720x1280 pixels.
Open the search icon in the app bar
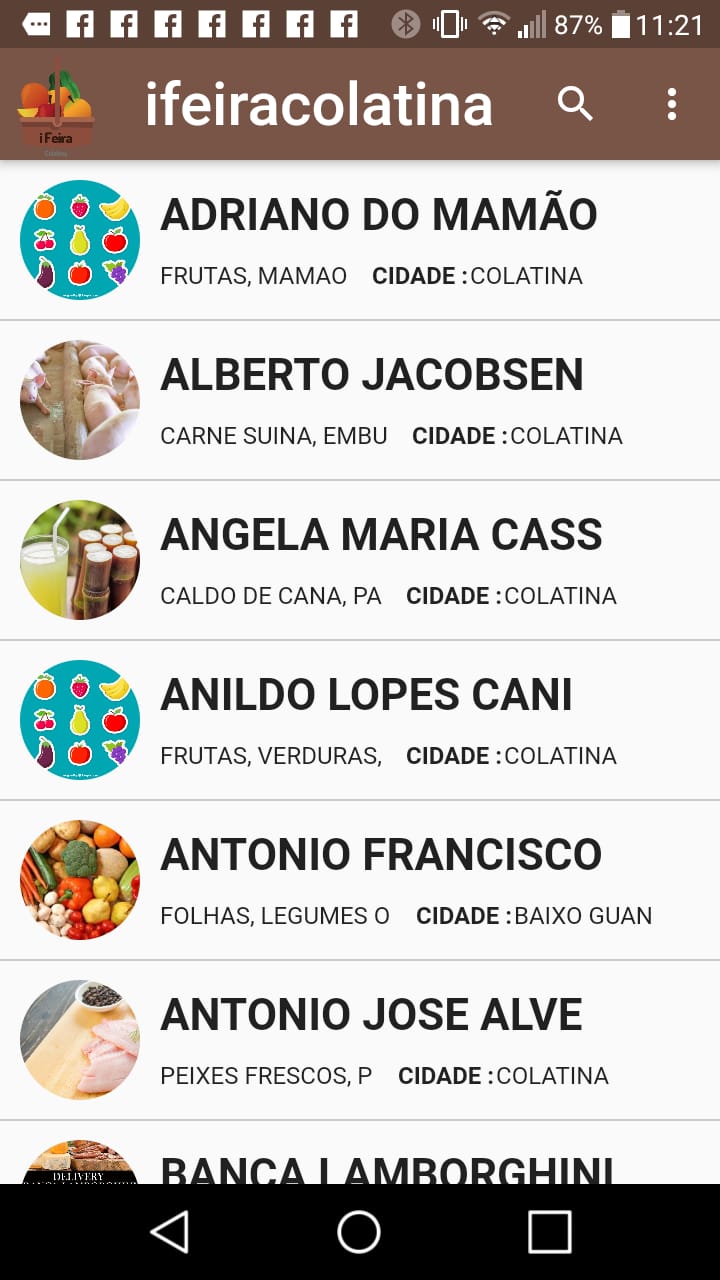coord(577,103)
